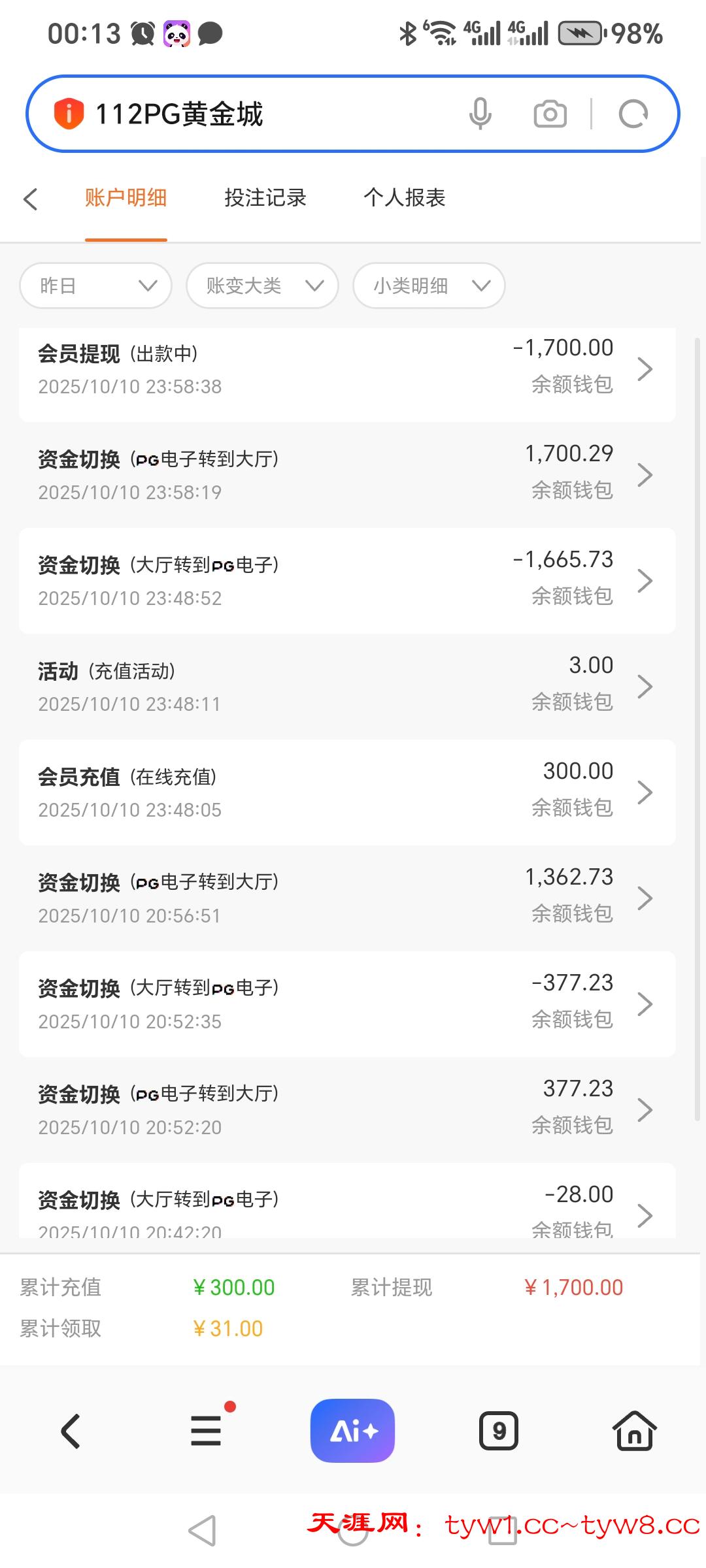Image resolution: width=706 pixels, height=1568 pixels.
Task: Reload the page with the refresh icon
Action: point(633,114)
